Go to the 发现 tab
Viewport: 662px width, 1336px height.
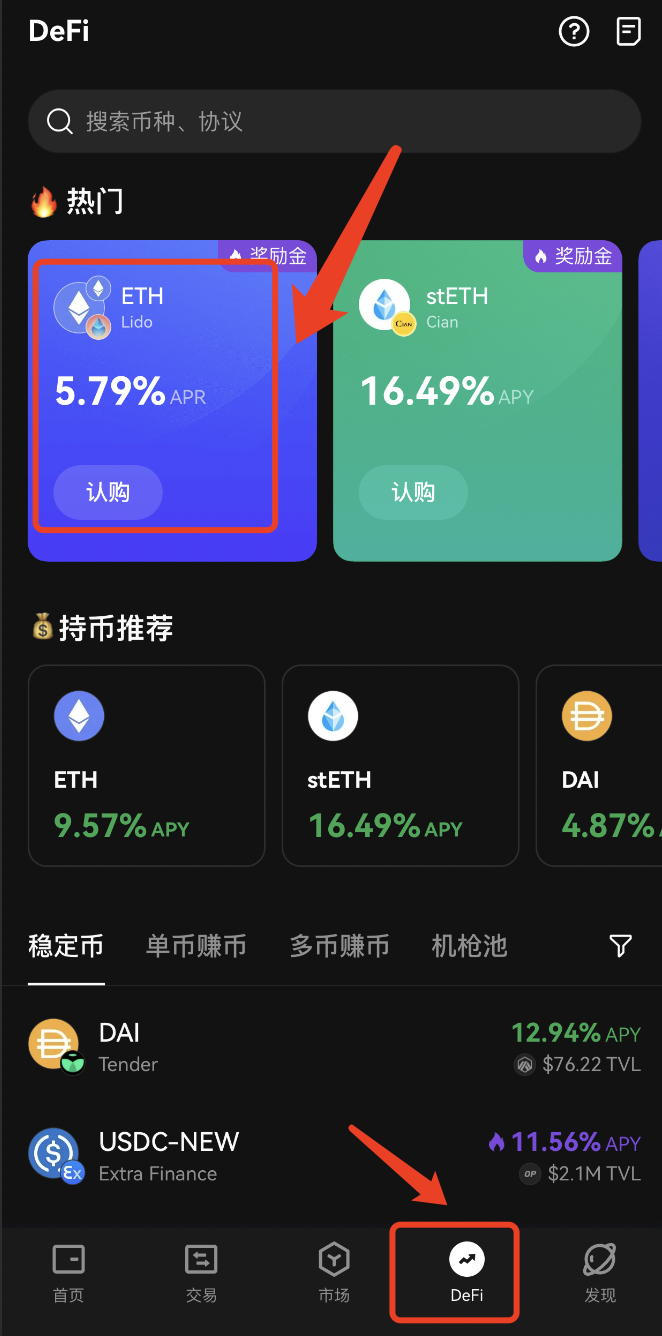600,1273
